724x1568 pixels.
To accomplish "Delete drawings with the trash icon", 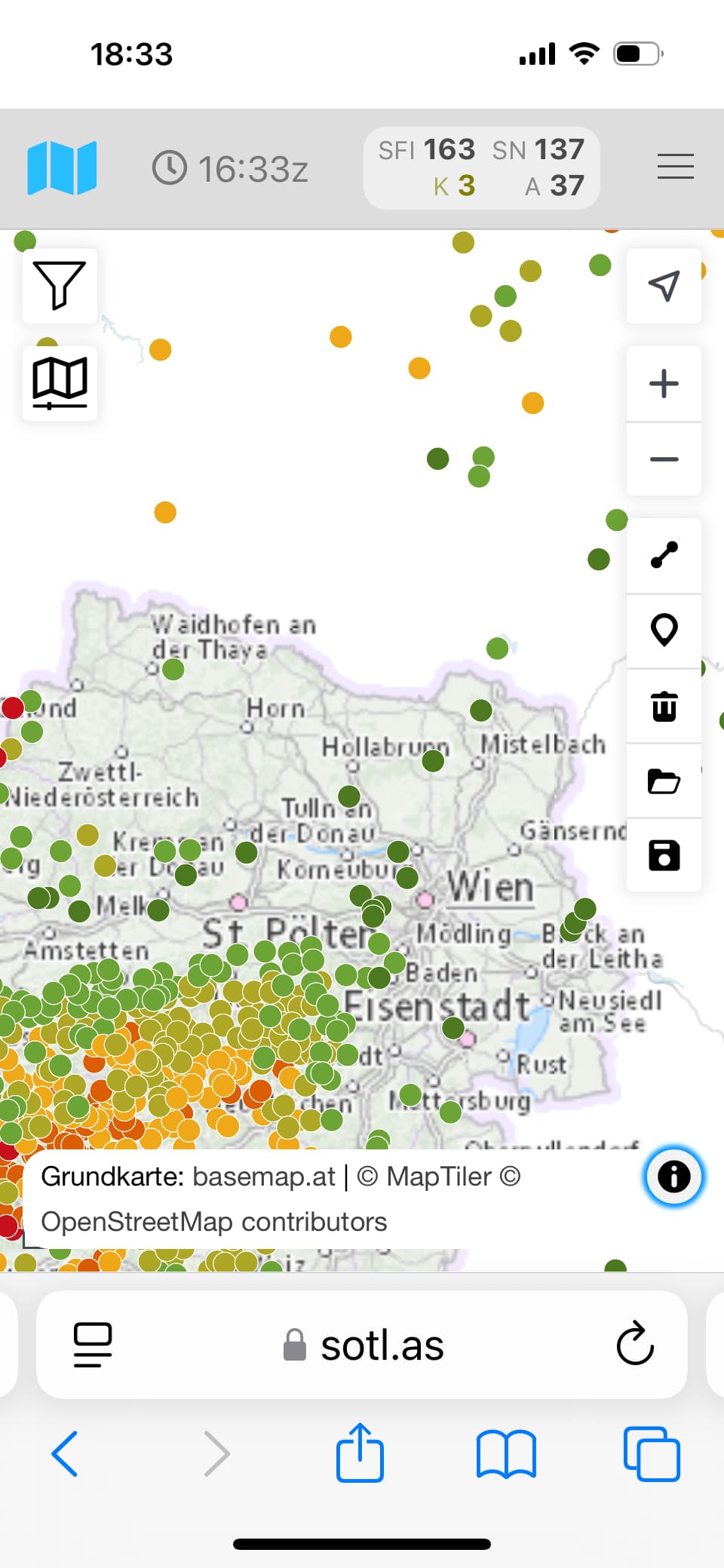I will (x=664, y=706).
